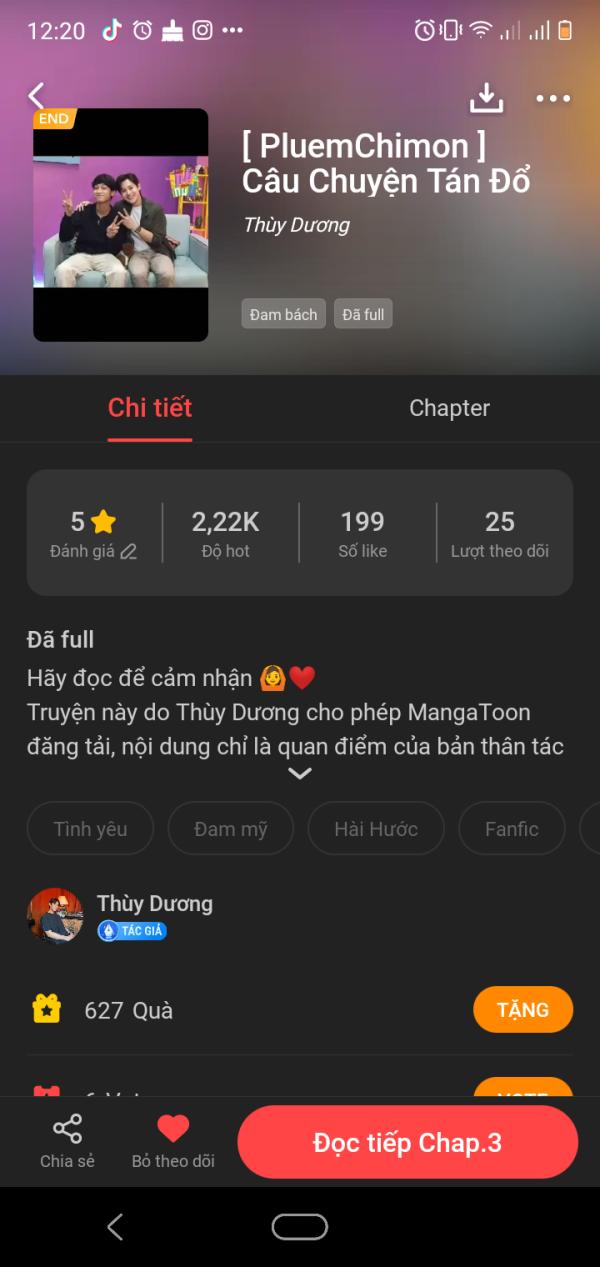Viewport: 600px width, 1267px height.
Task: Tap the system back button
Action: tap(115, 1227)
